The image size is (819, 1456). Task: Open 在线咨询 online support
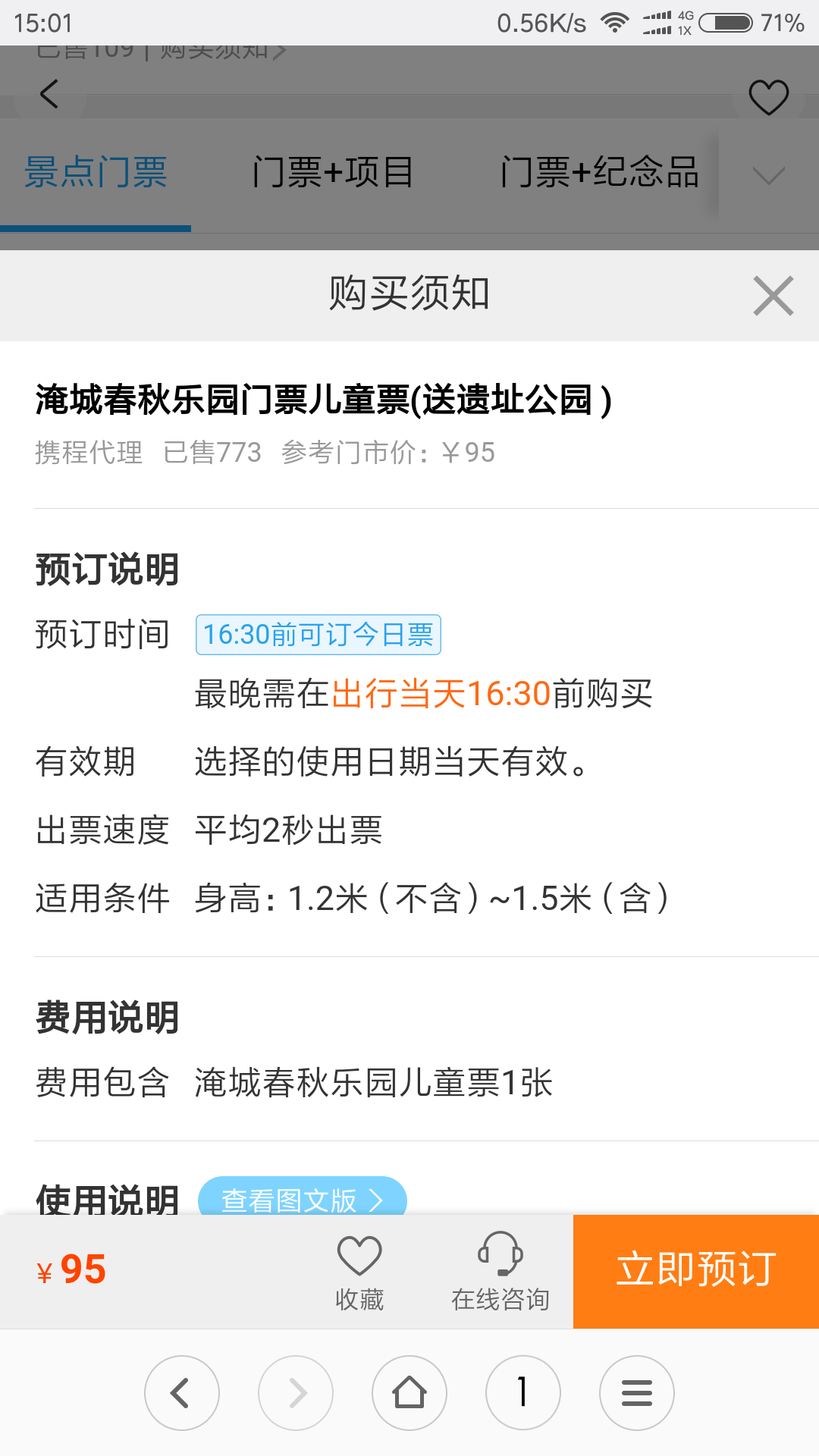coord(500,1272)
